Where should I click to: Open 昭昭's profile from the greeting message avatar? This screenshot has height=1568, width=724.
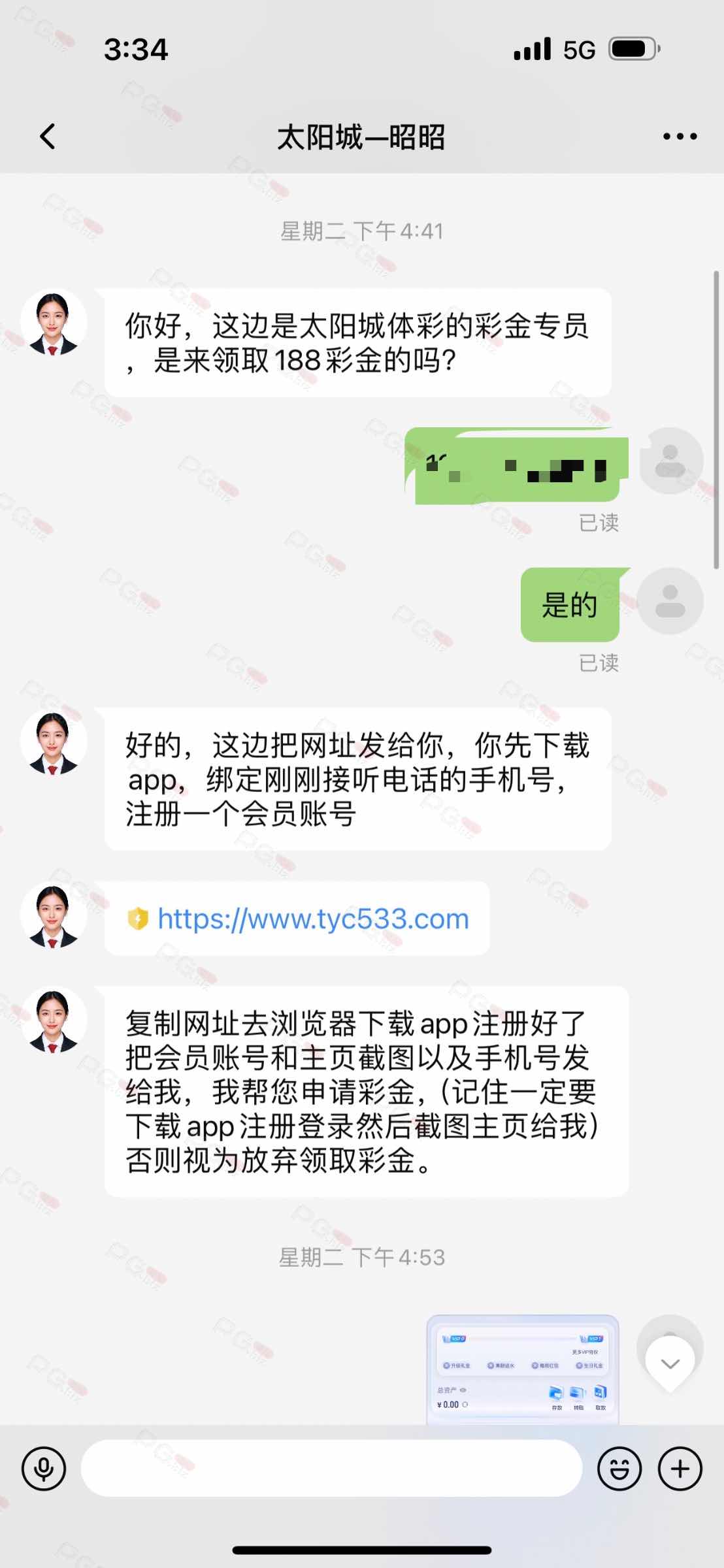(54, 323)
